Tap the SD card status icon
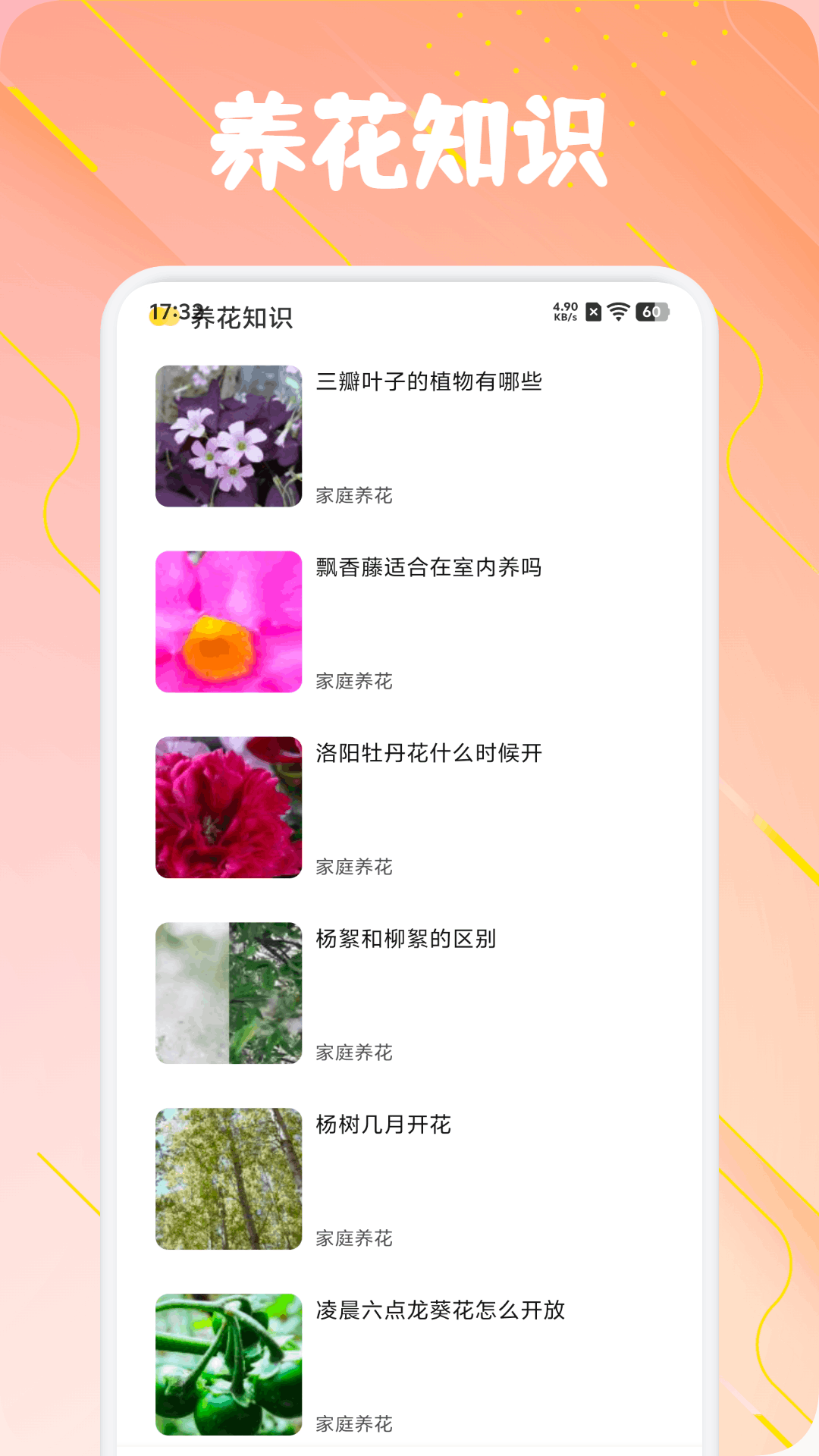The width and height of the screenshot is (819, 1456). pos(594,310)
